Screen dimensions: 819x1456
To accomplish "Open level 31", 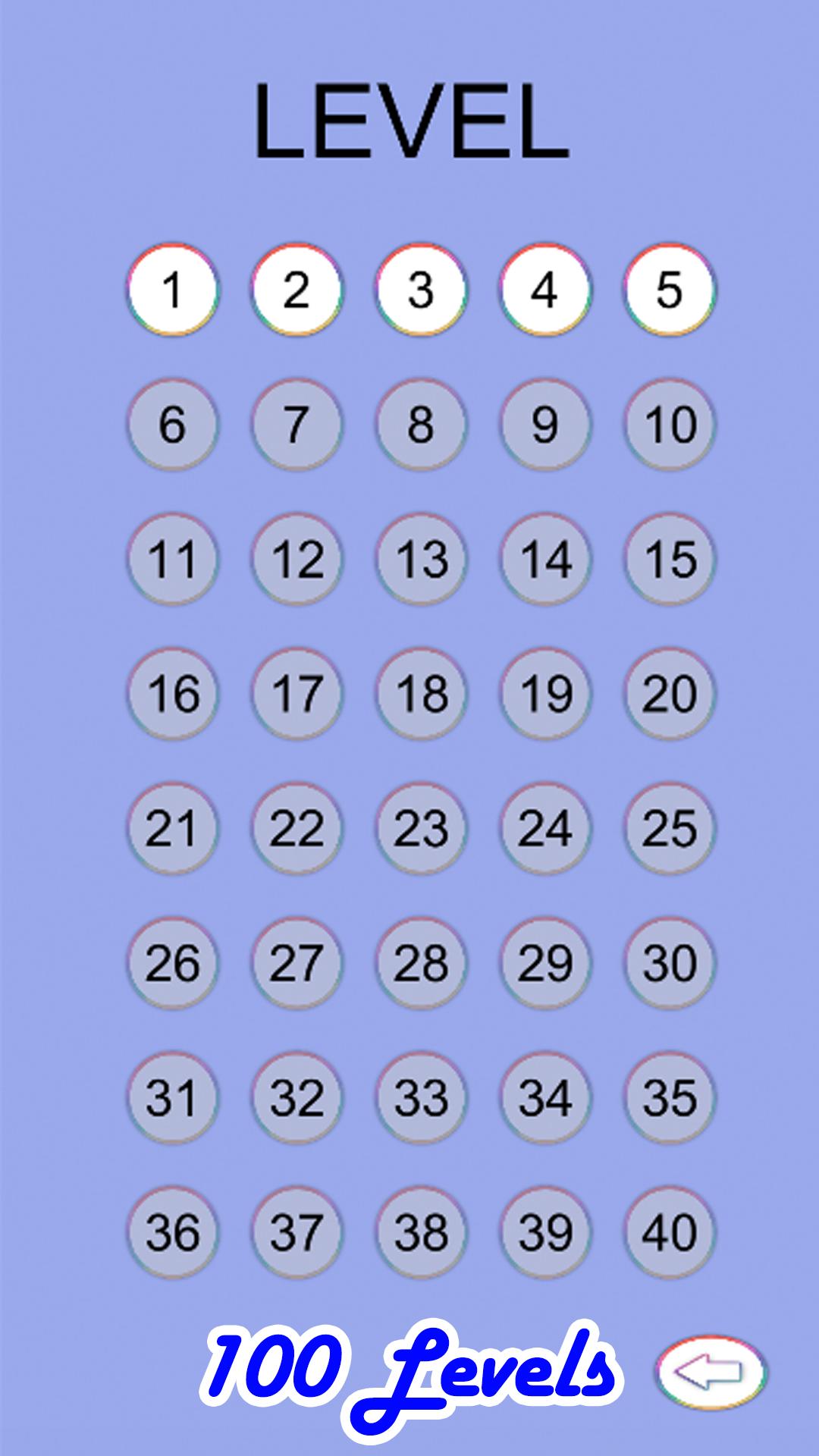I will coord(173,1097).
